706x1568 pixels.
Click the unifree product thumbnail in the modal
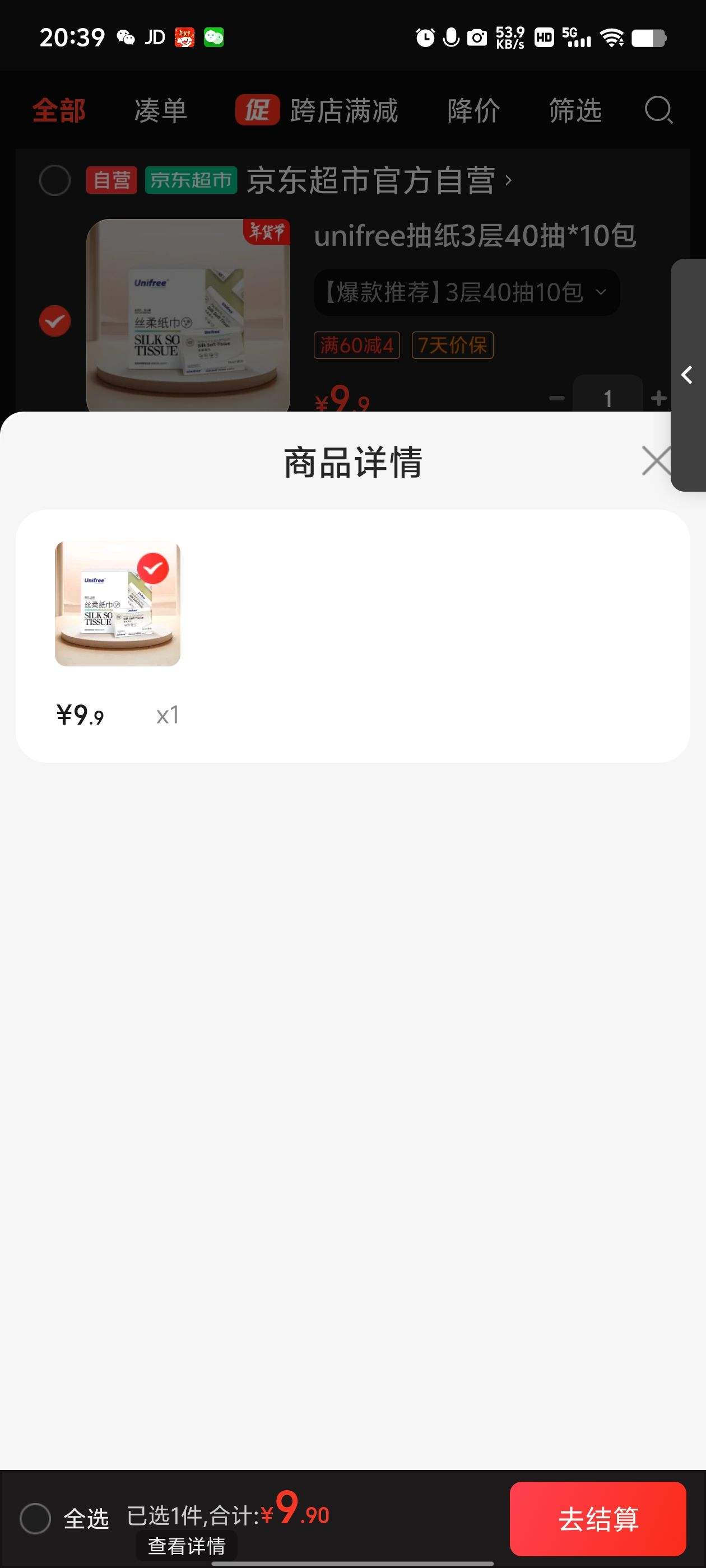(x=118, y=603)
